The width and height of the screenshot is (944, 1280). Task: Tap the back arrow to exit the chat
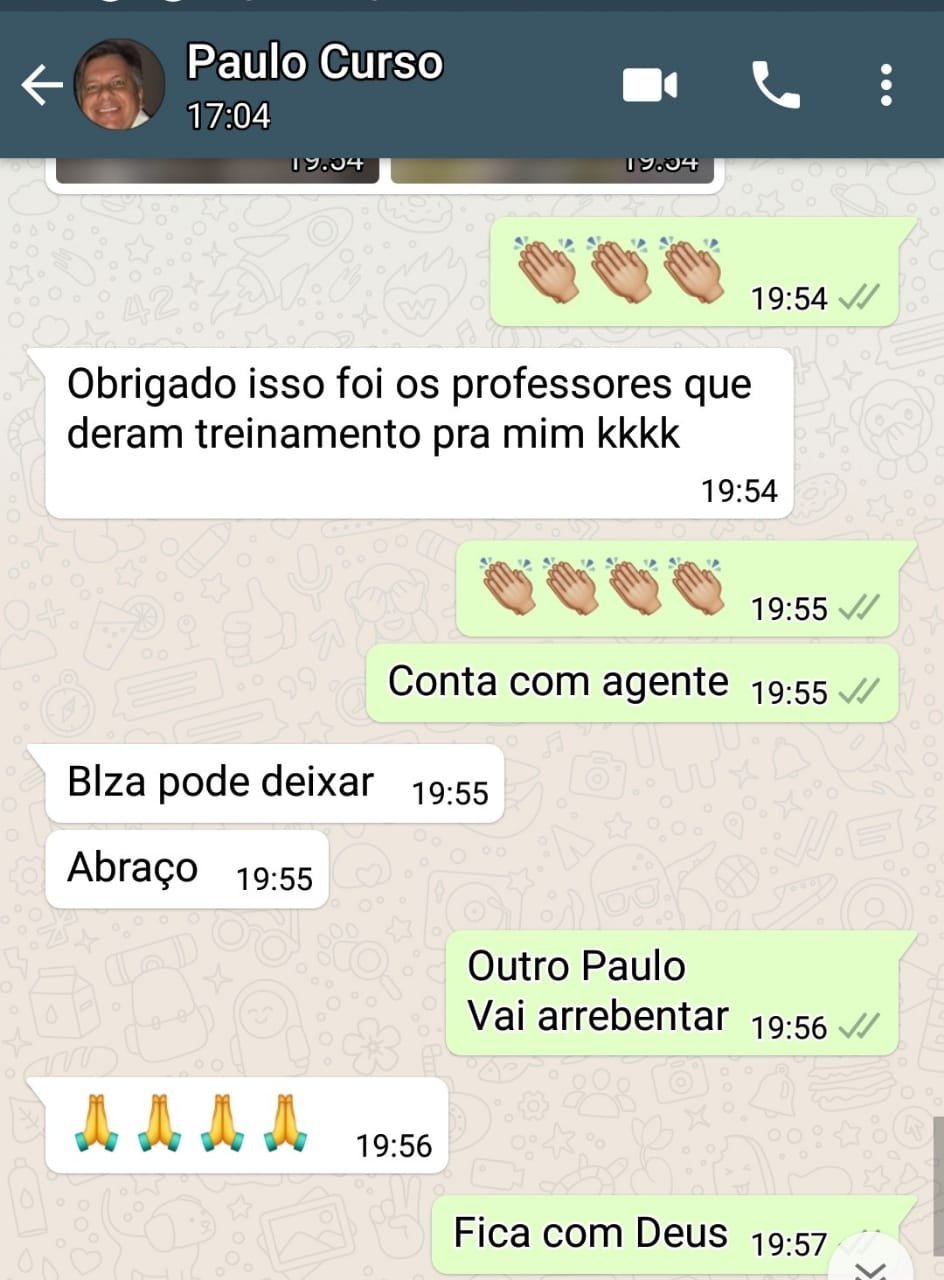pos(40,84)
